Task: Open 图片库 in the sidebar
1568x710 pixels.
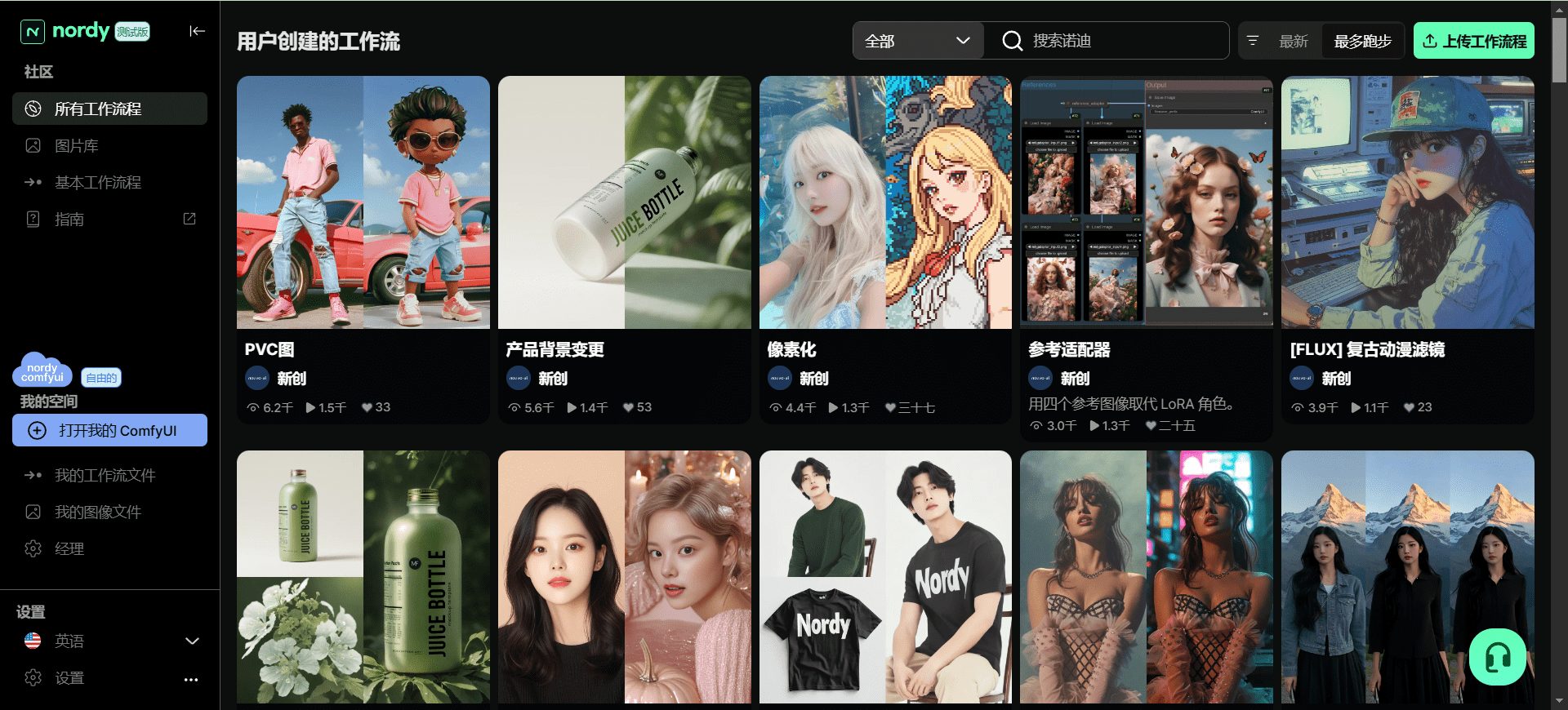Action: pyautogui.click(x=76, y=145)
